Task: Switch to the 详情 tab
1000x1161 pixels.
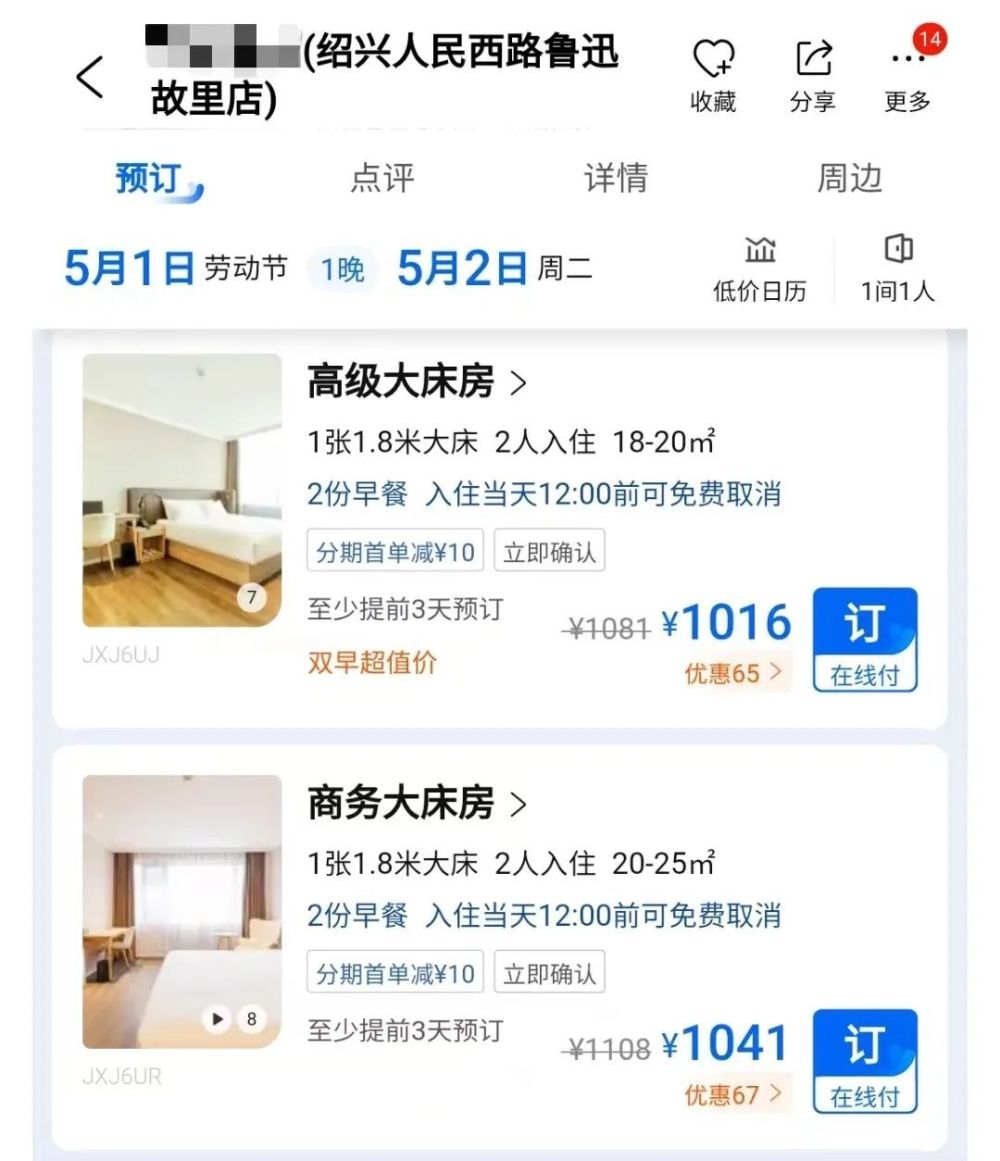Action: (616, 178)
